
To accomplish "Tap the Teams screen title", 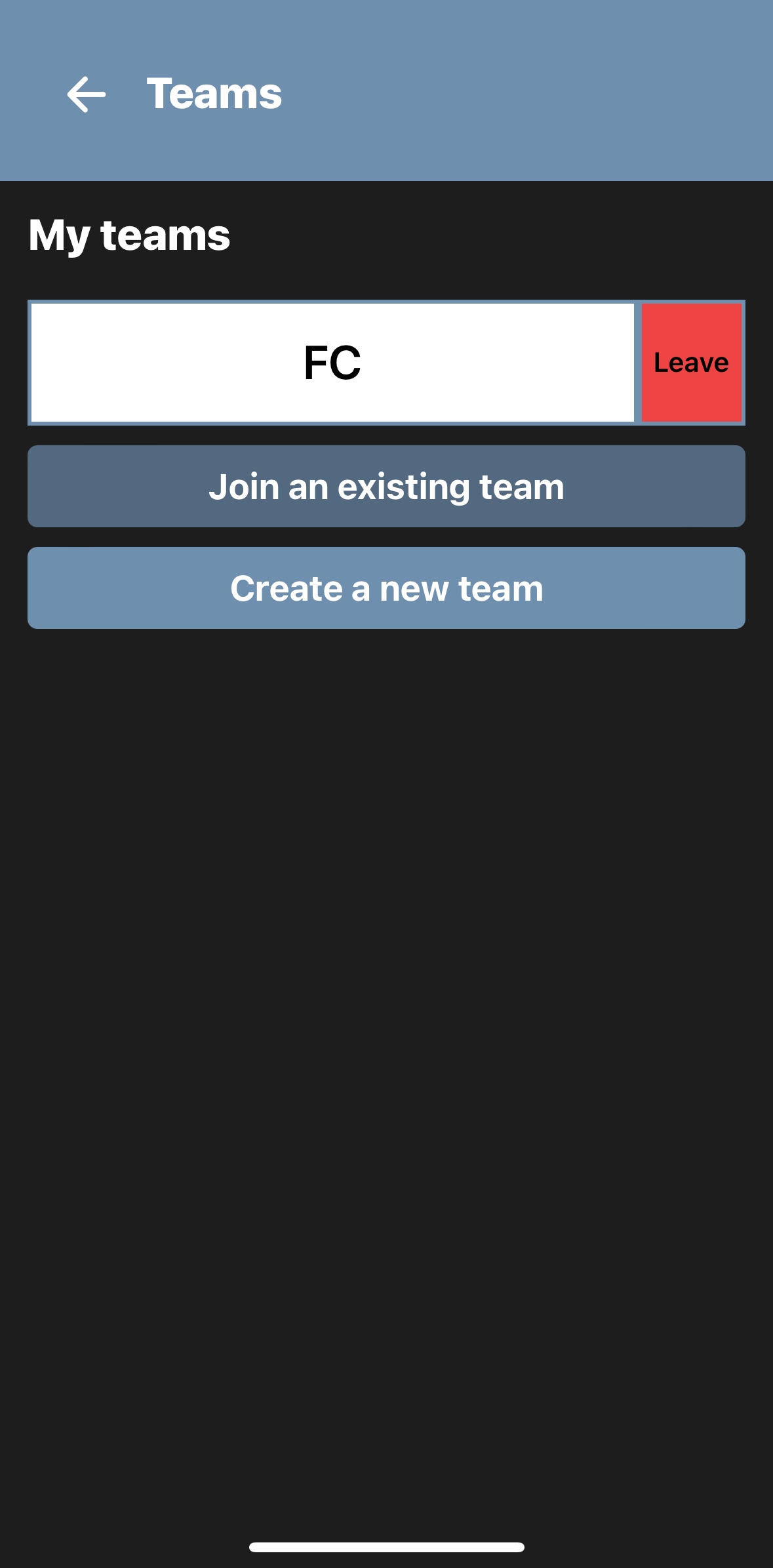I will 214,93.
